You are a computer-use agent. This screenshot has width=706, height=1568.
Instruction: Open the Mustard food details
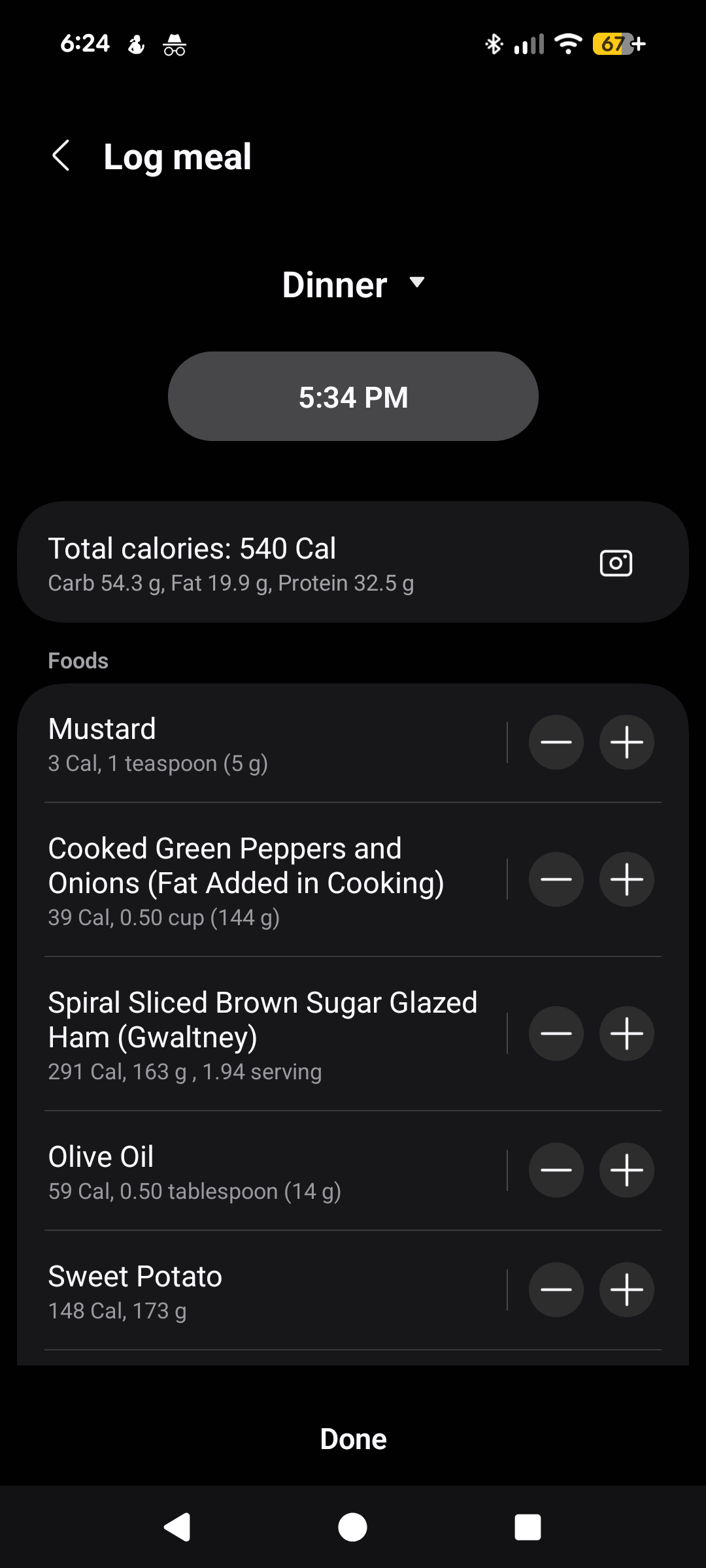[x=261, y=743]
